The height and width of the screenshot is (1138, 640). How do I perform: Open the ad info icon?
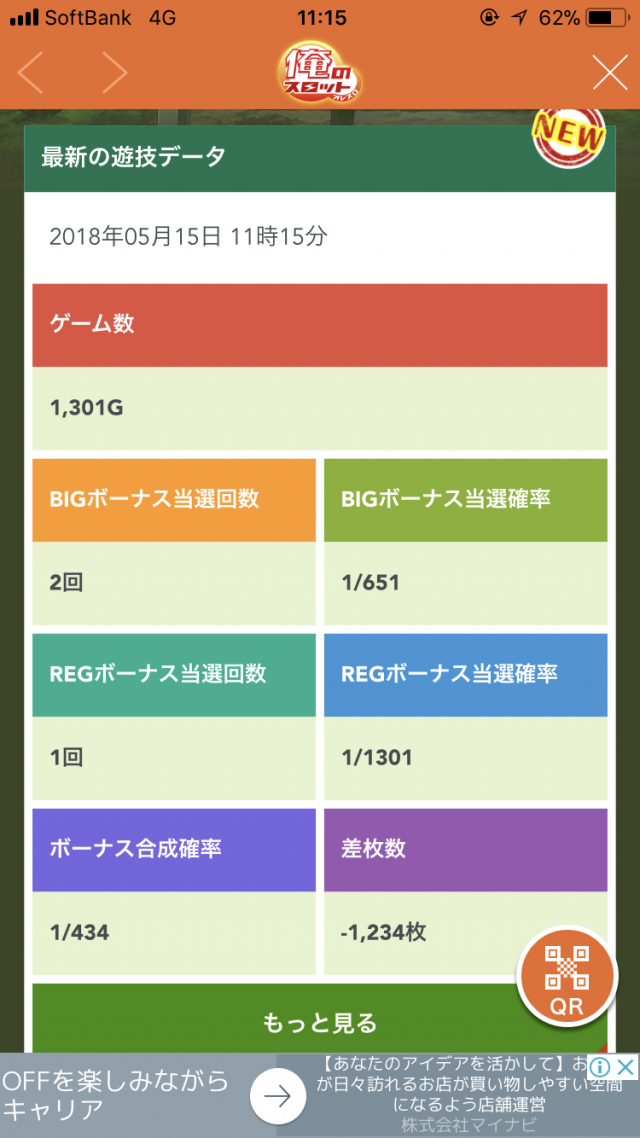coord(599,1067)
